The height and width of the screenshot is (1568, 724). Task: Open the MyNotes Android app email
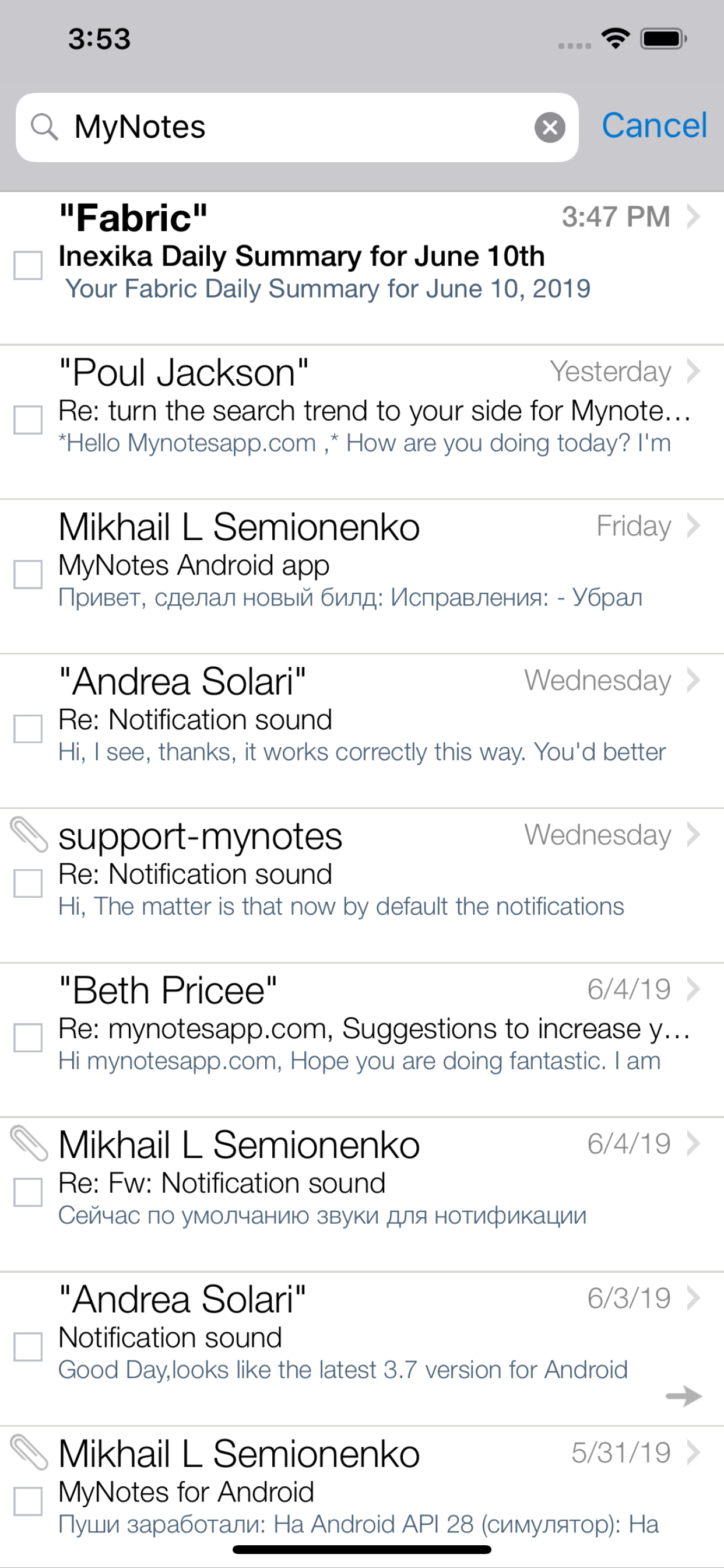[x=362, y=576]
